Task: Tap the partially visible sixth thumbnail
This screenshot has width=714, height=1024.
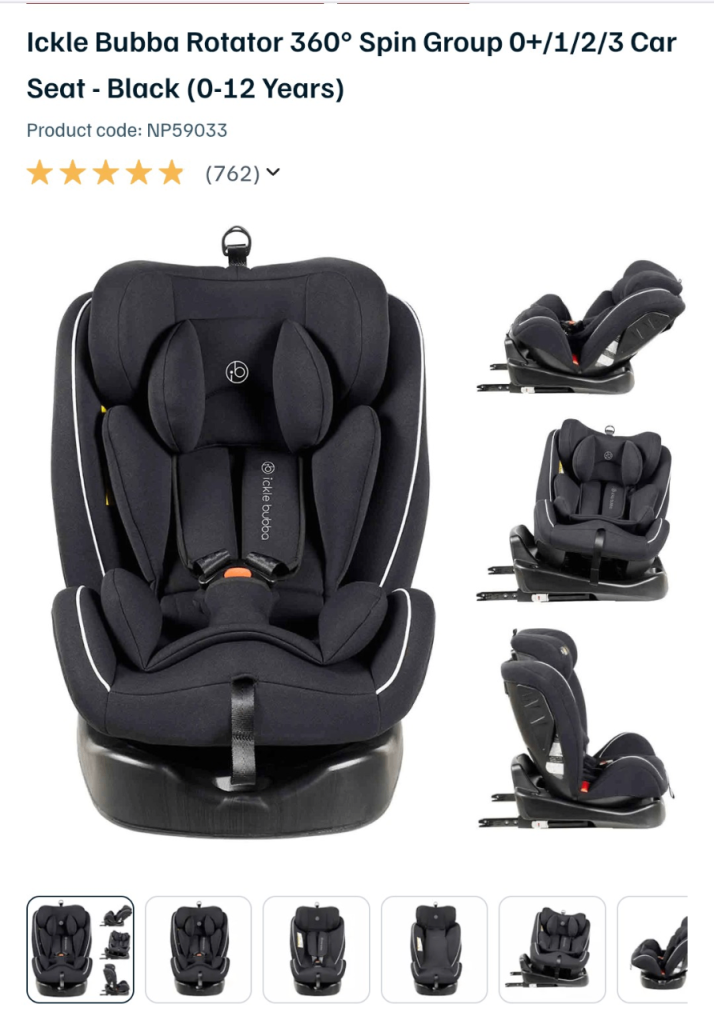Action: (x=655, y=949)
